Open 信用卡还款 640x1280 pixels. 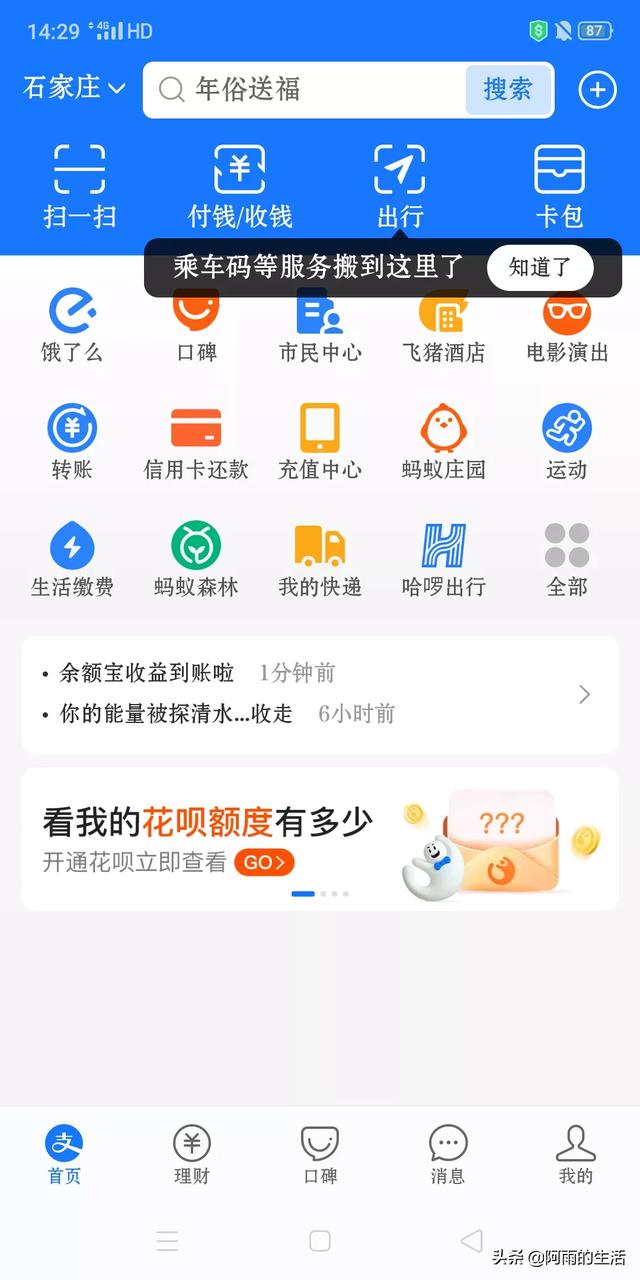click(196, 442)
